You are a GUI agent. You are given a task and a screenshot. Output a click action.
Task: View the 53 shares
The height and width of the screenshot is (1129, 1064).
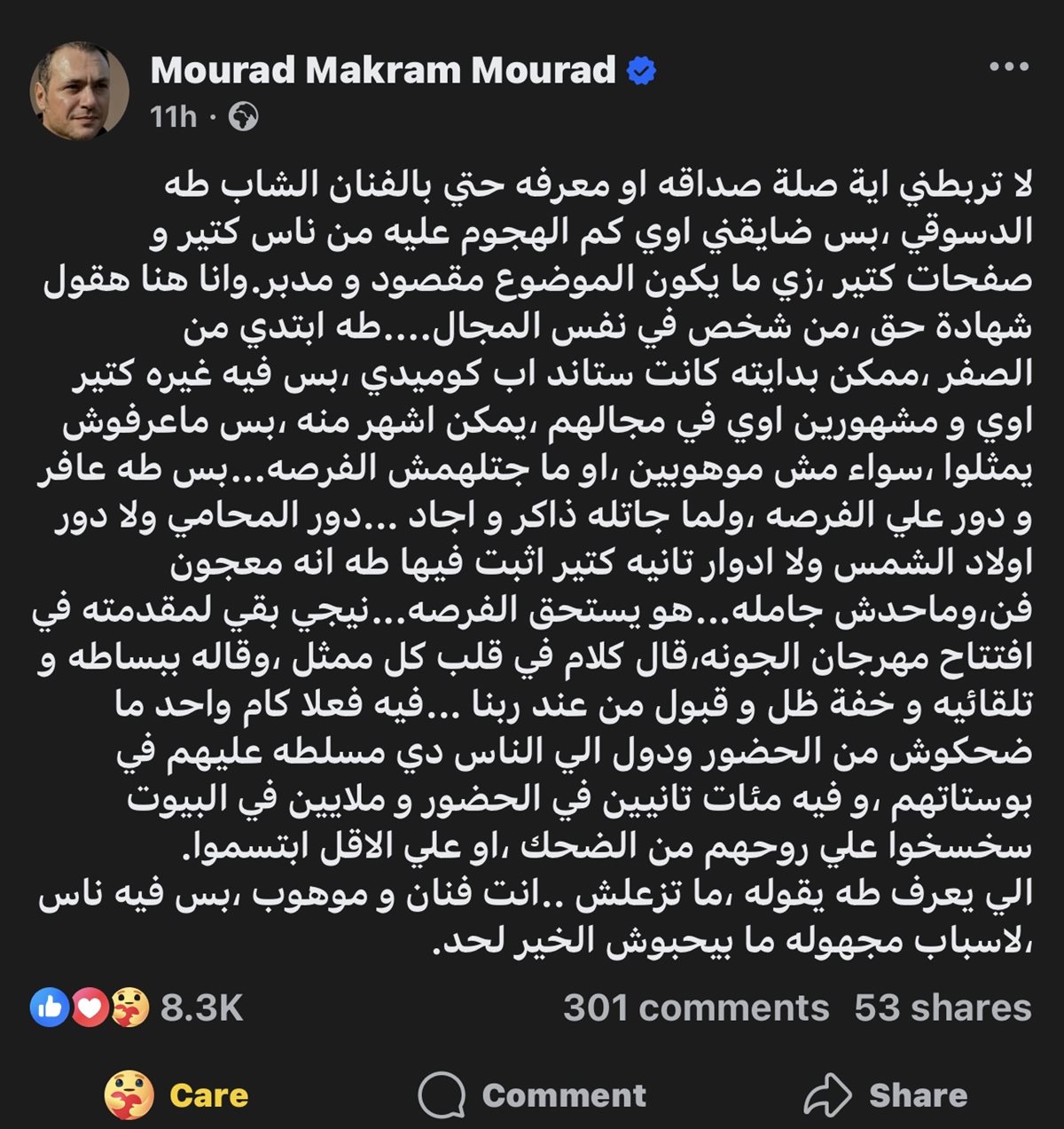coord(943,1008)
